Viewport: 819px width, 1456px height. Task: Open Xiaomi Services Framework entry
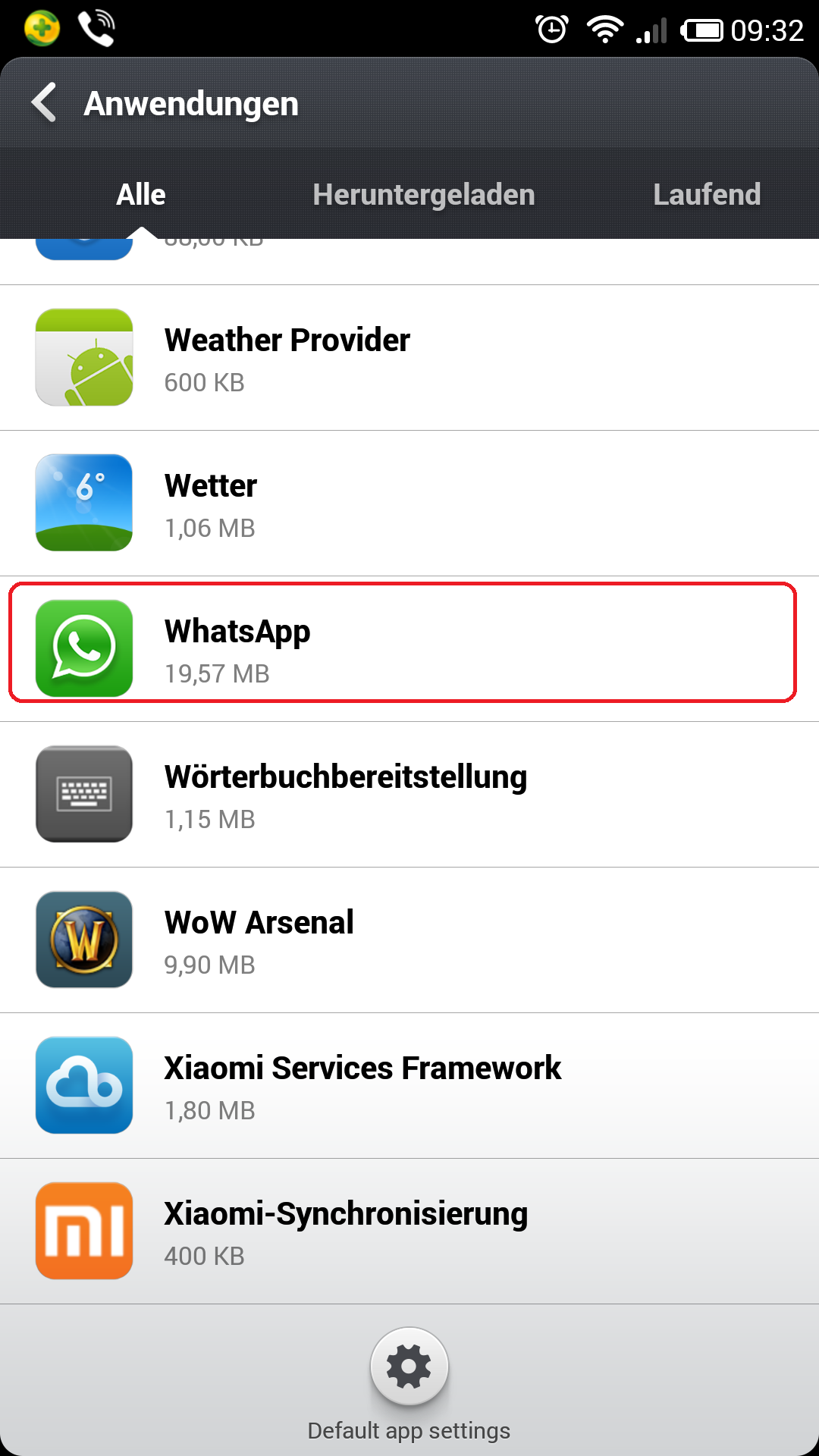(x=409, y=1086)
